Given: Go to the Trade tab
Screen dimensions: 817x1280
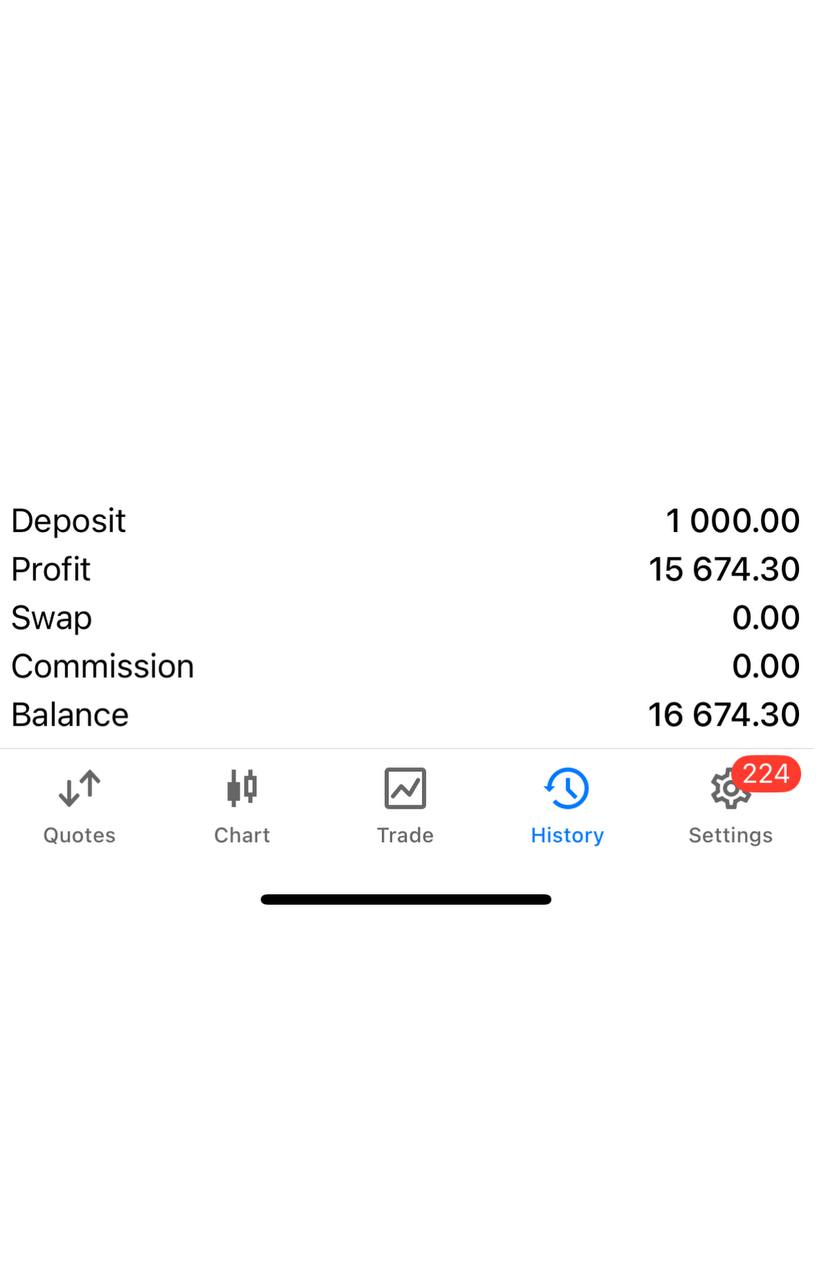Looking at the screenshot, I should point(405,805).
